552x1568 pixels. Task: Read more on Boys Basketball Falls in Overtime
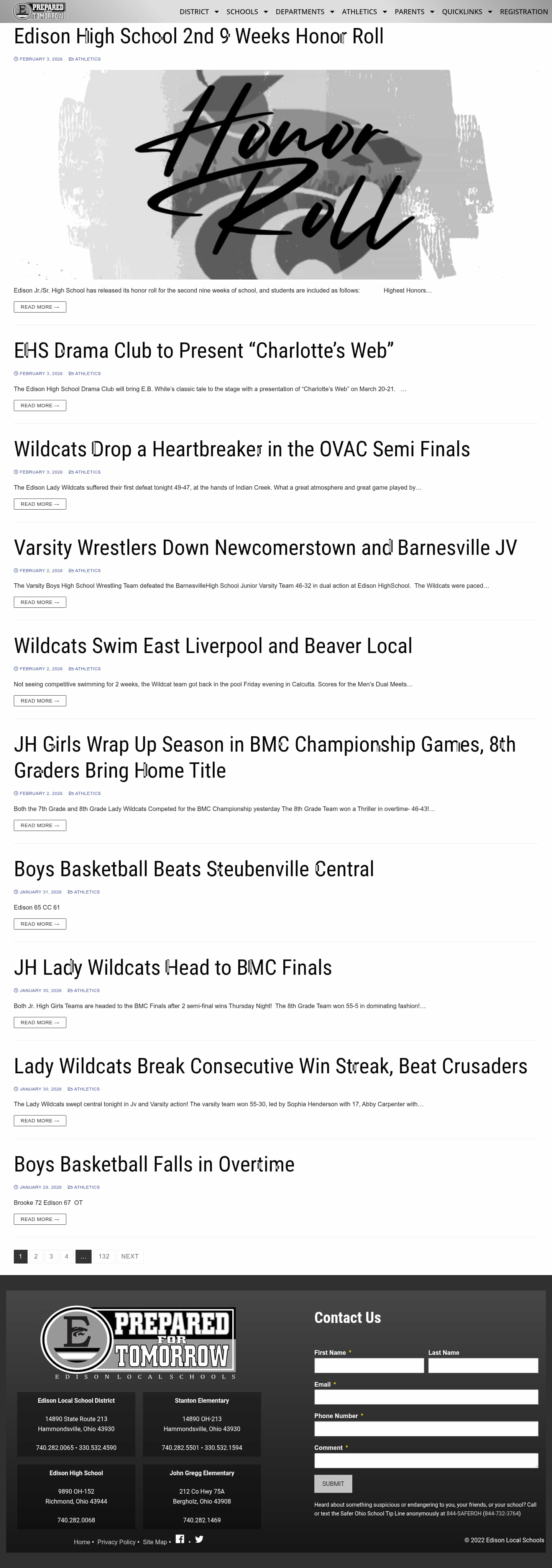pos(39,1219)
